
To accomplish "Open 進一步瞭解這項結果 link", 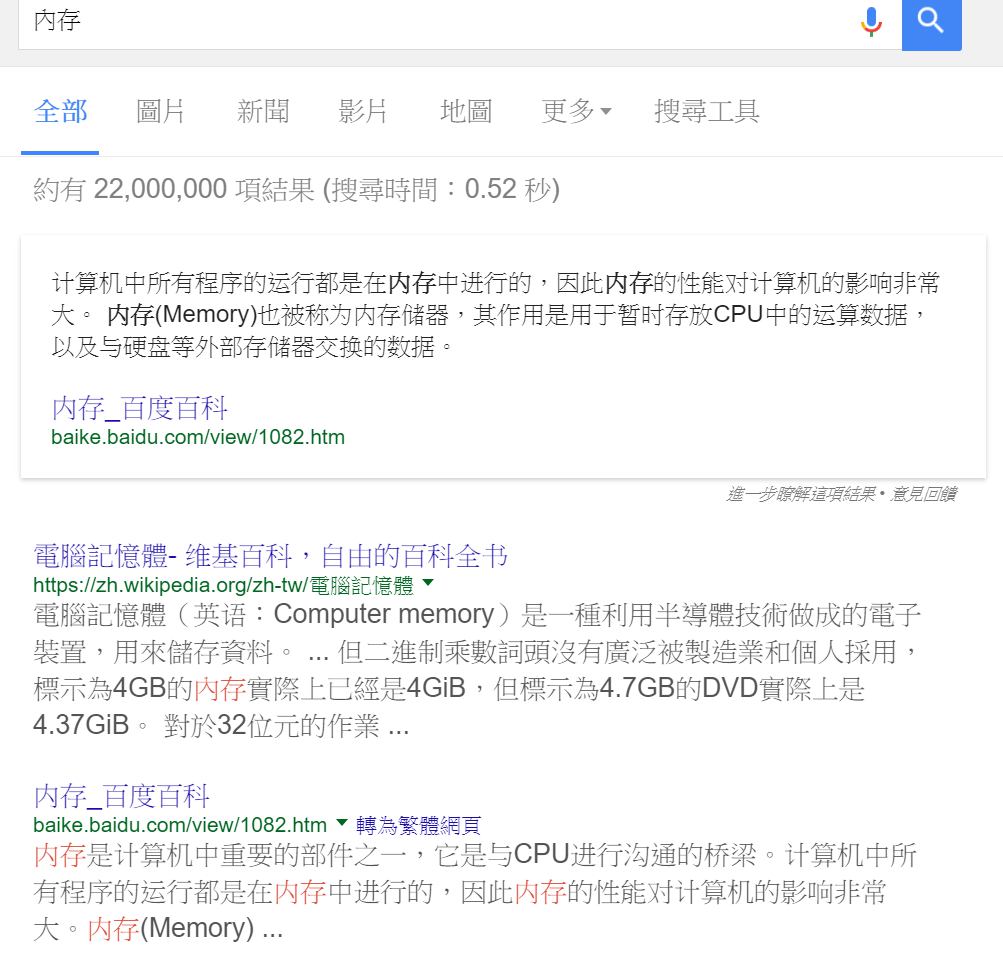I will [x=800, y=494].
